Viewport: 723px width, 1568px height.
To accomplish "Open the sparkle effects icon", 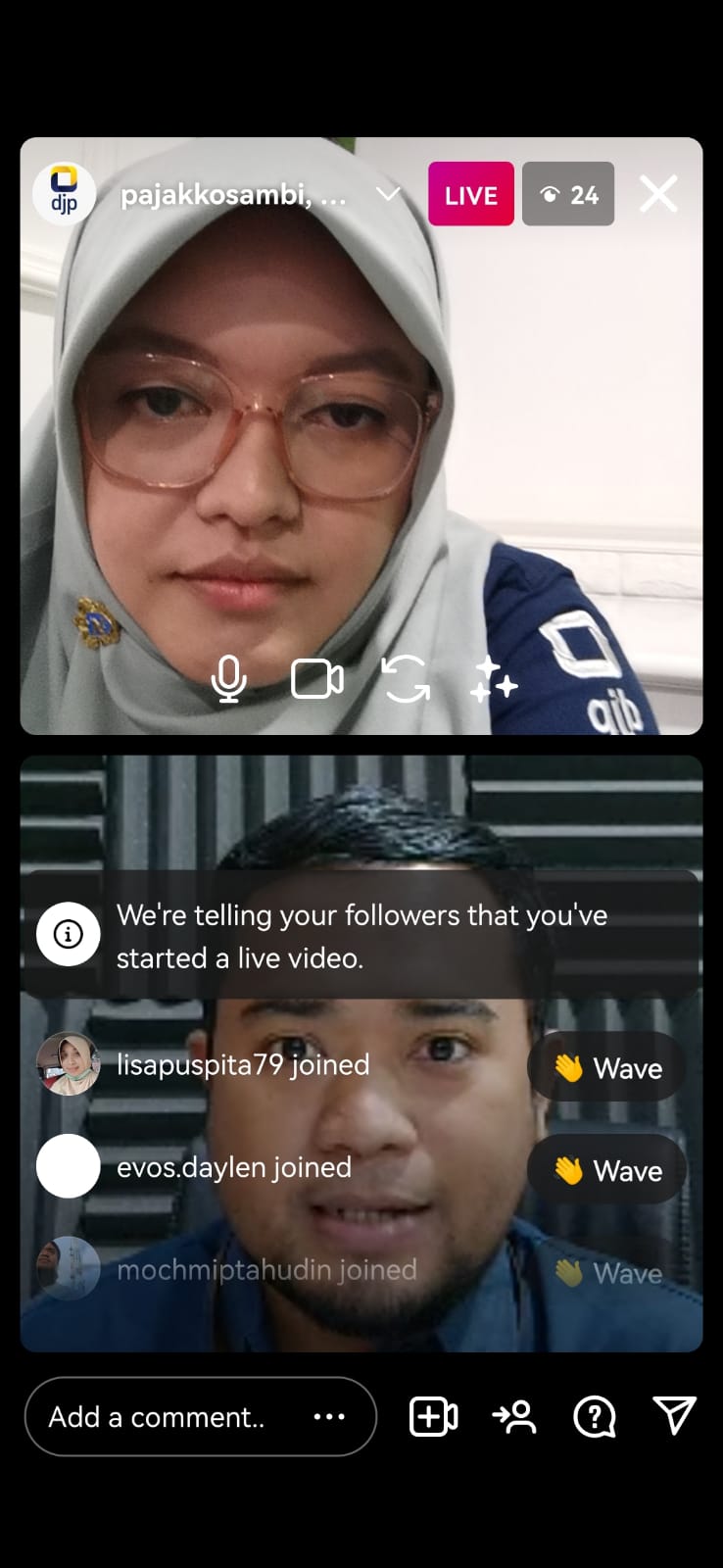I will tap(493, 679).
